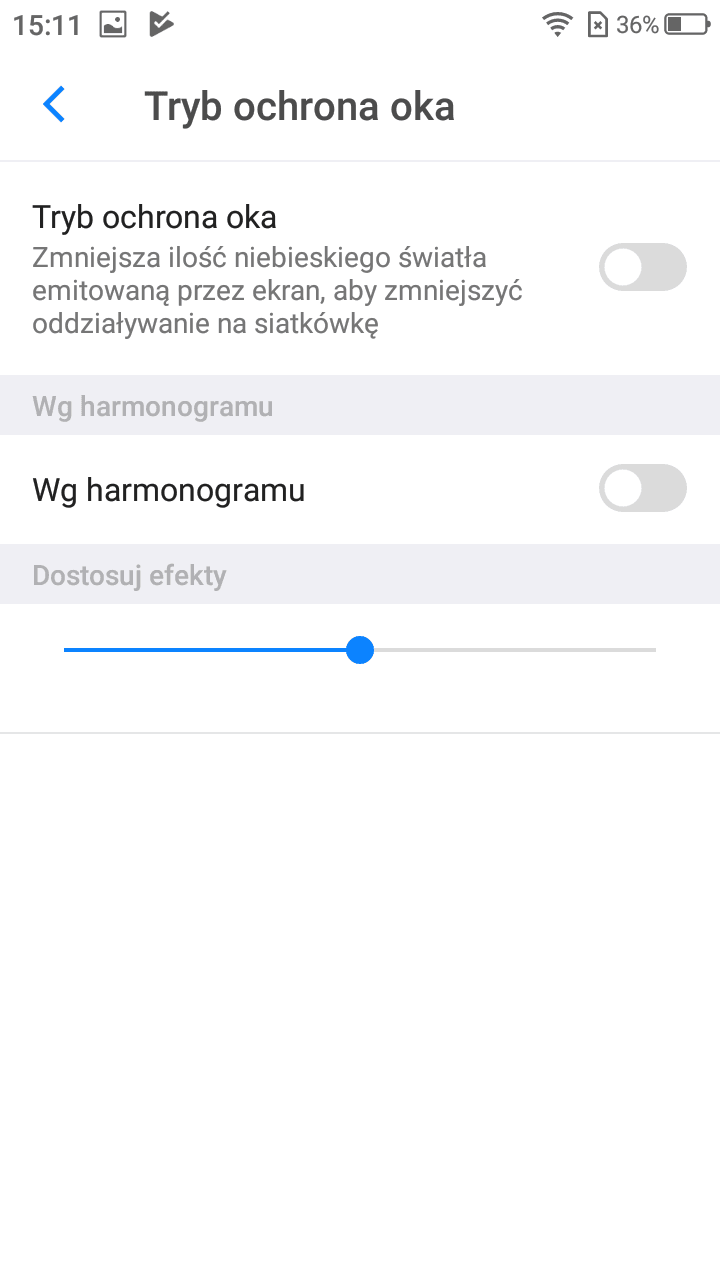Turn on the Wg harmonogramu switch
720x1280 pixels.
(x=643, y=488)
